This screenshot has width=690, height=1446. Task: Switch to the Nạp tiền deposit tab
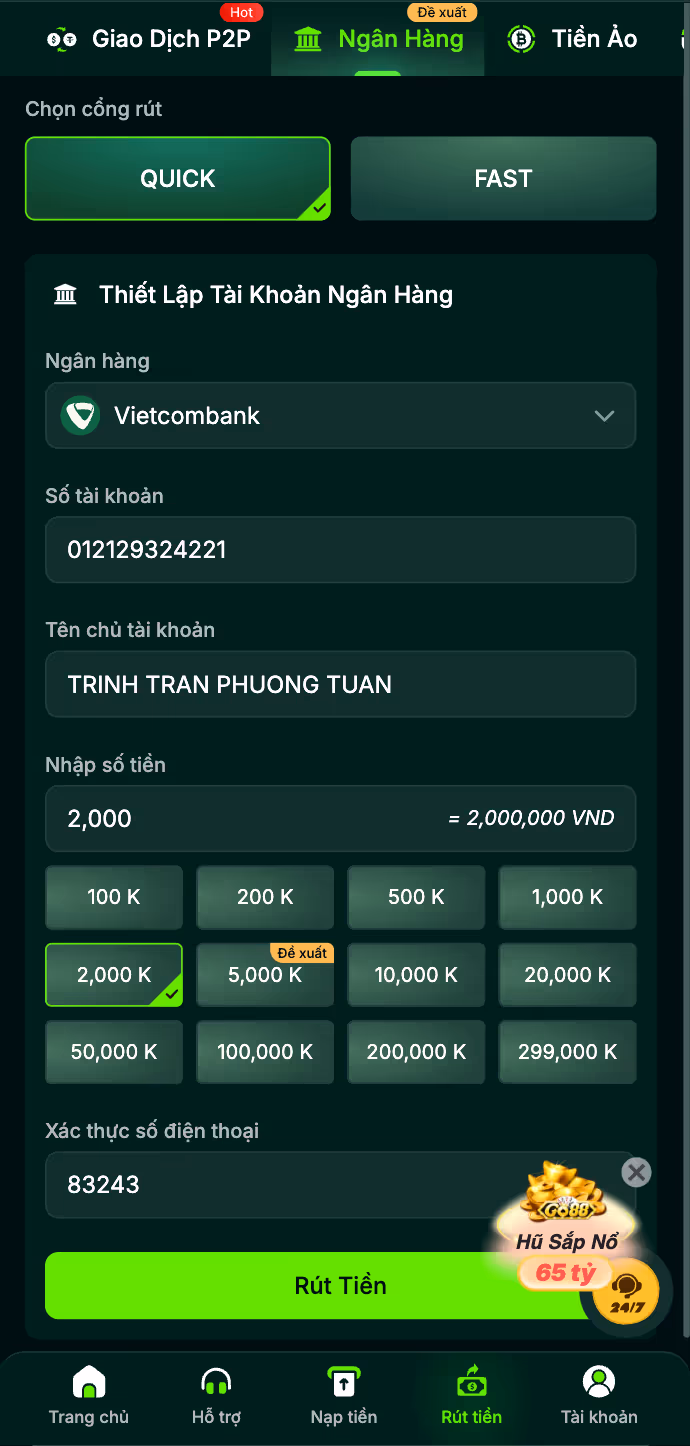point(344,1396)
